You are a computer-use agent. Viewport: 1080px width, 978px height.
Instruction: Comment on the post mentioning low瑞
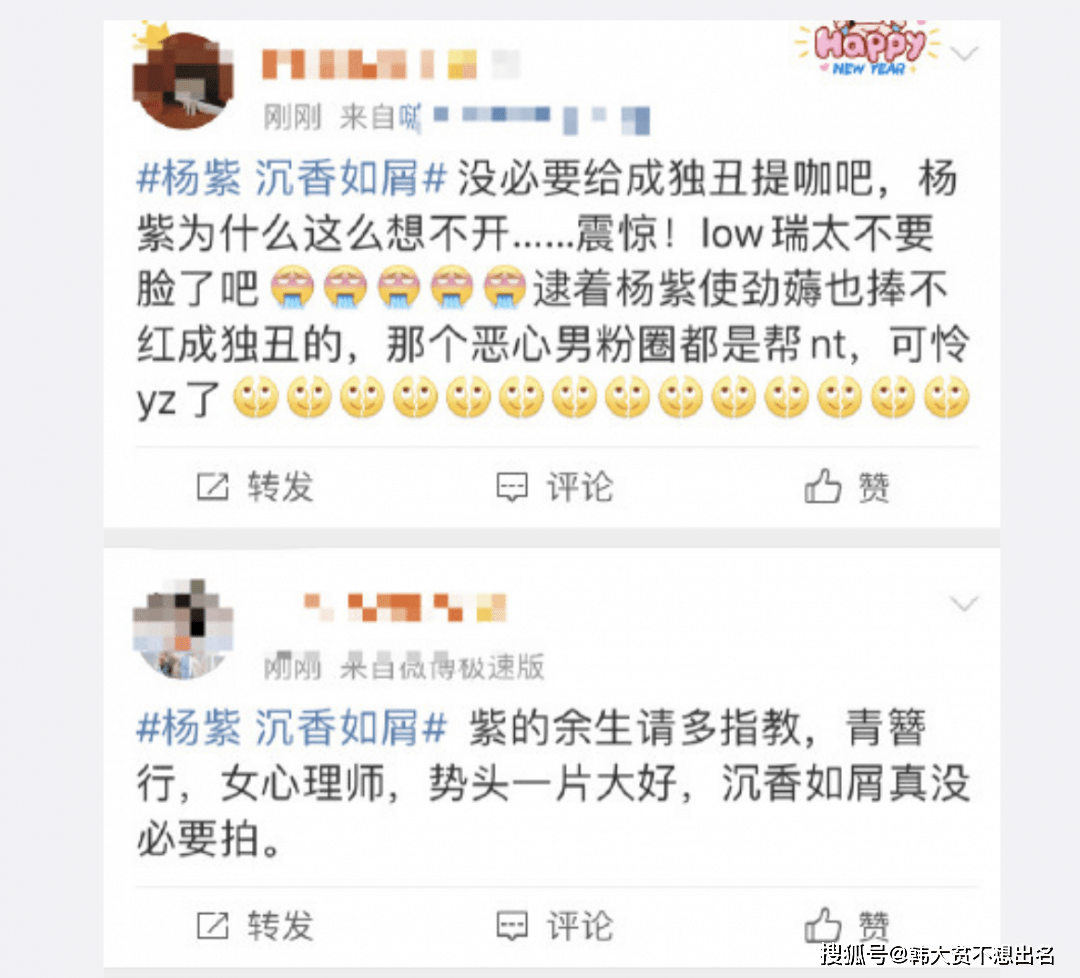tap(555, 487)
